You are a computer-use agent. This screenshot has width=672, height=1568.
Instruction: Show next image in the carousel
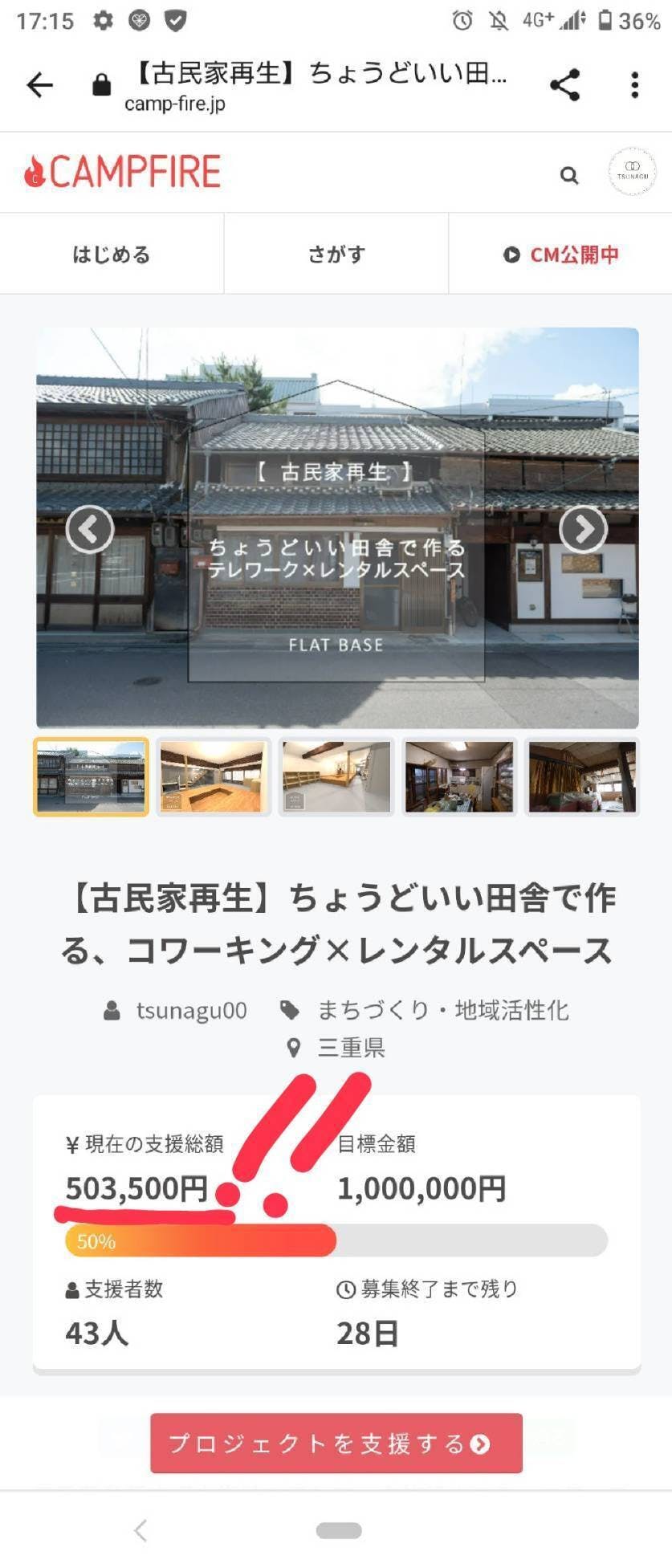pos(583,529)
